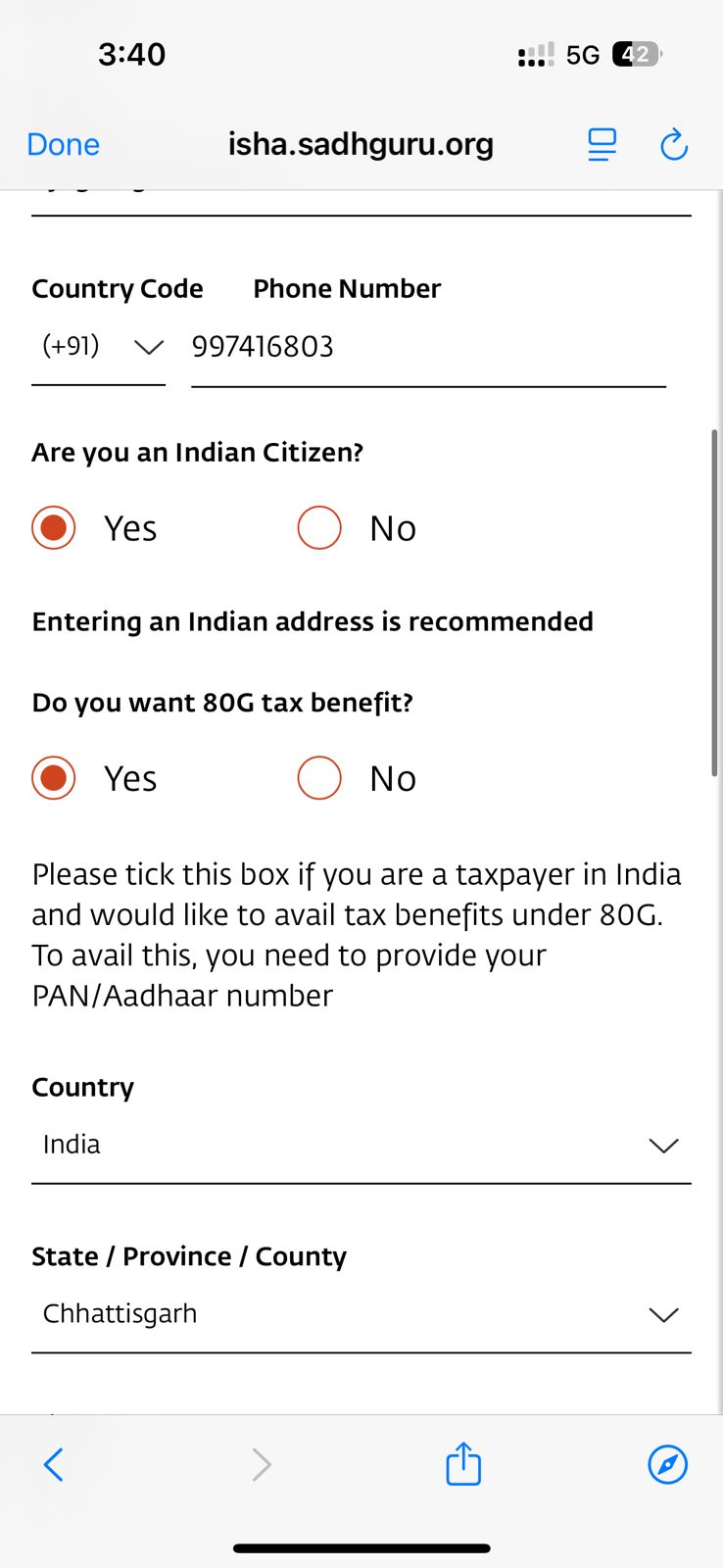
Task: Tap Done to close the browser view
Action: (x=64, y=145)
